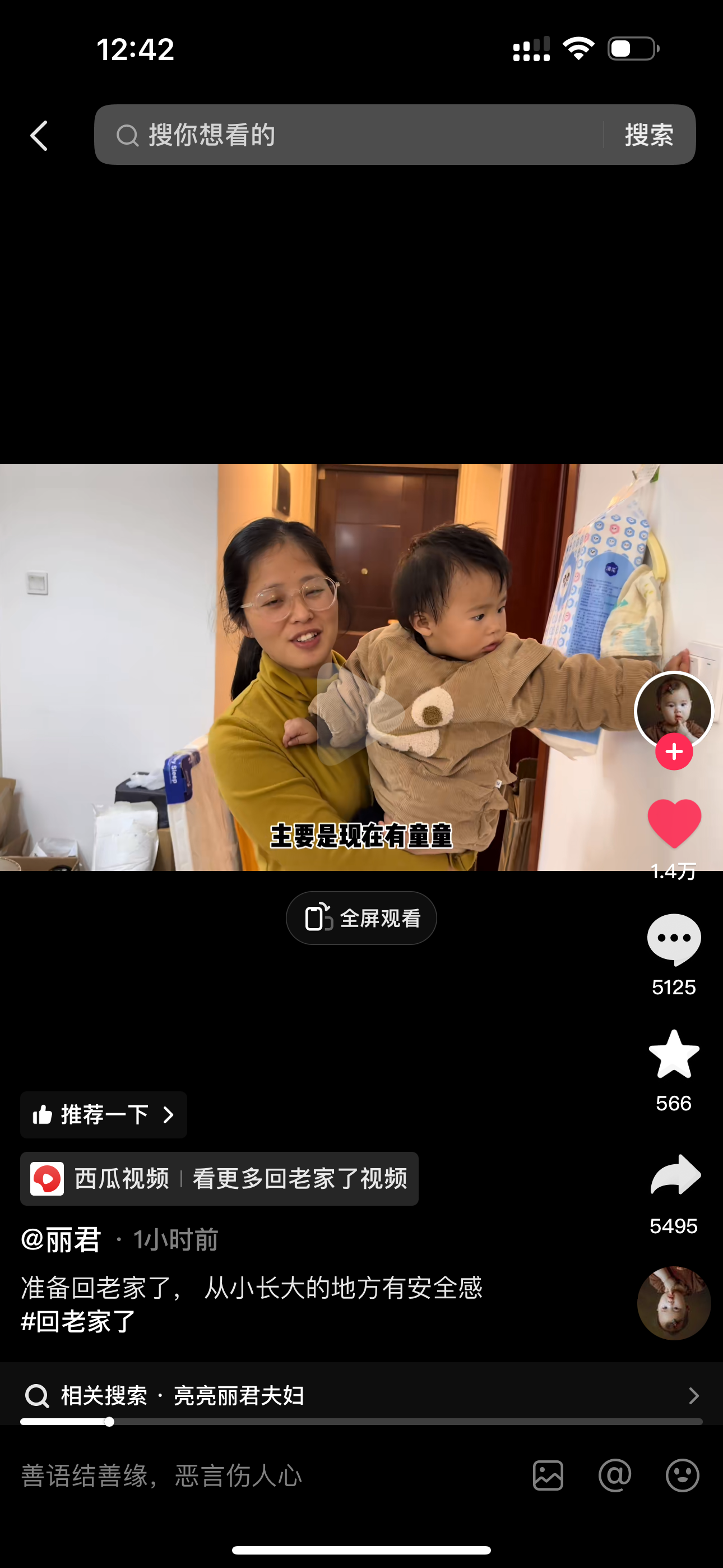Open the spinning music disc
723x1568 pixels.
pos(674,1303)
